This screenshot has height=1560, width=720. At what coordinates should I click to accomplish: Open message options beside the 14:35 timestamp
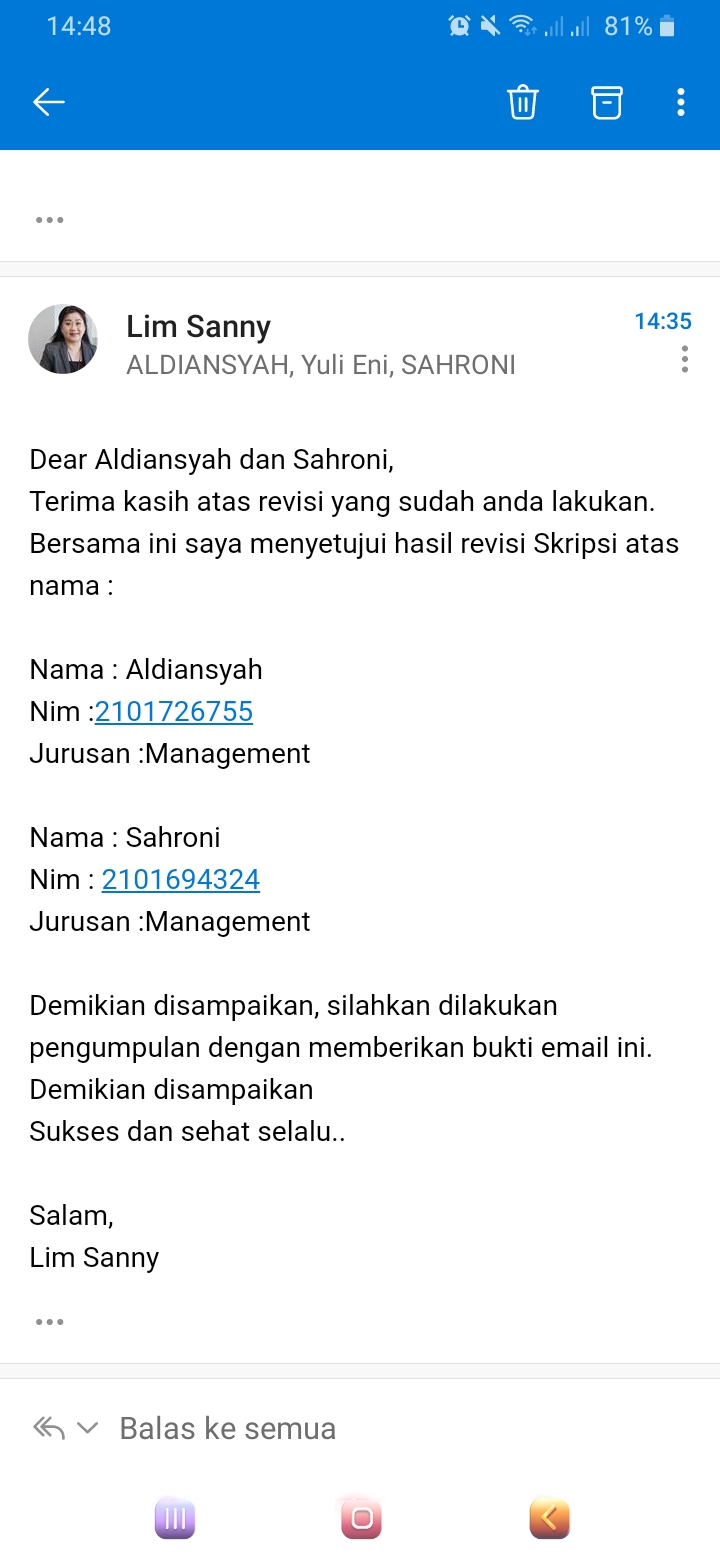(685, 359)
